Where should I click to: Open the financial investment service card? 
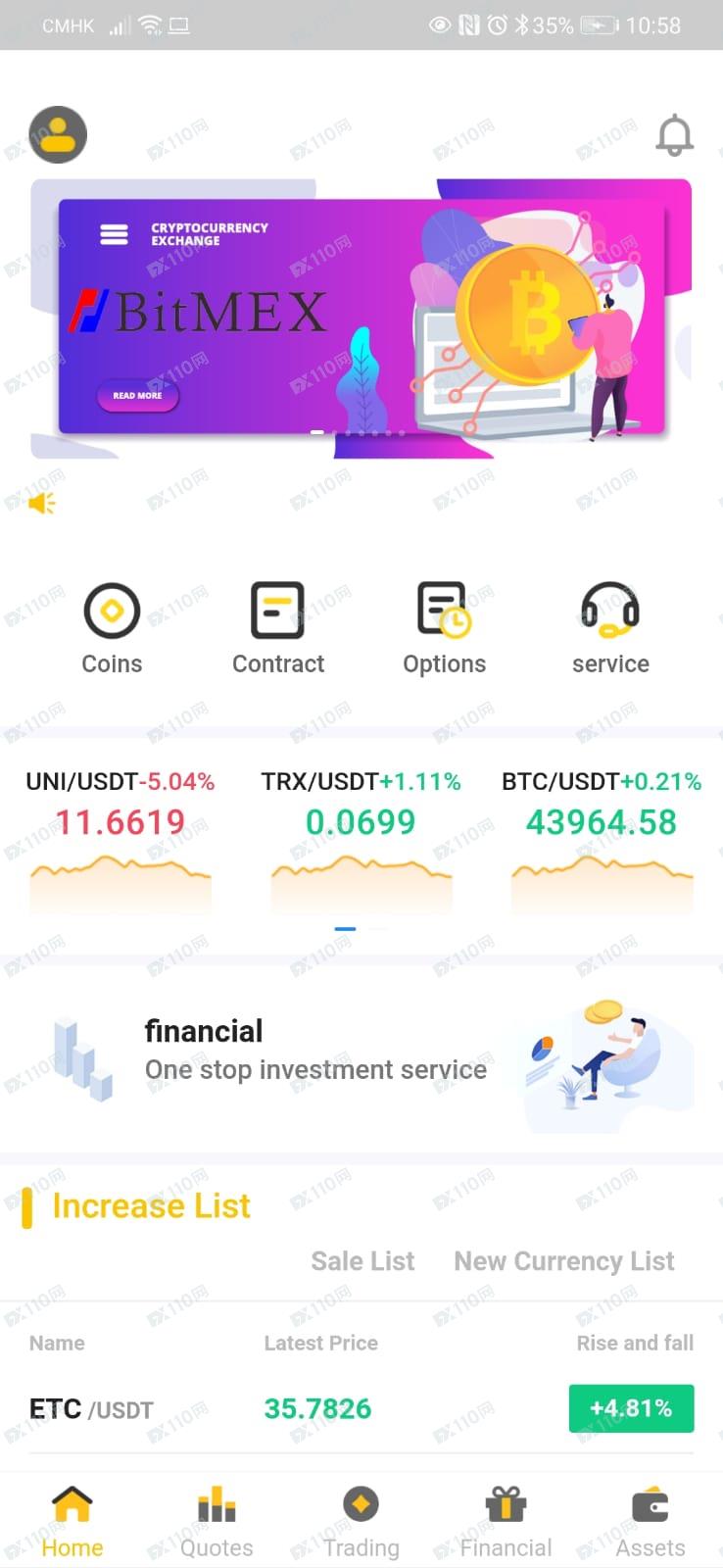(x=361, y=1061)
